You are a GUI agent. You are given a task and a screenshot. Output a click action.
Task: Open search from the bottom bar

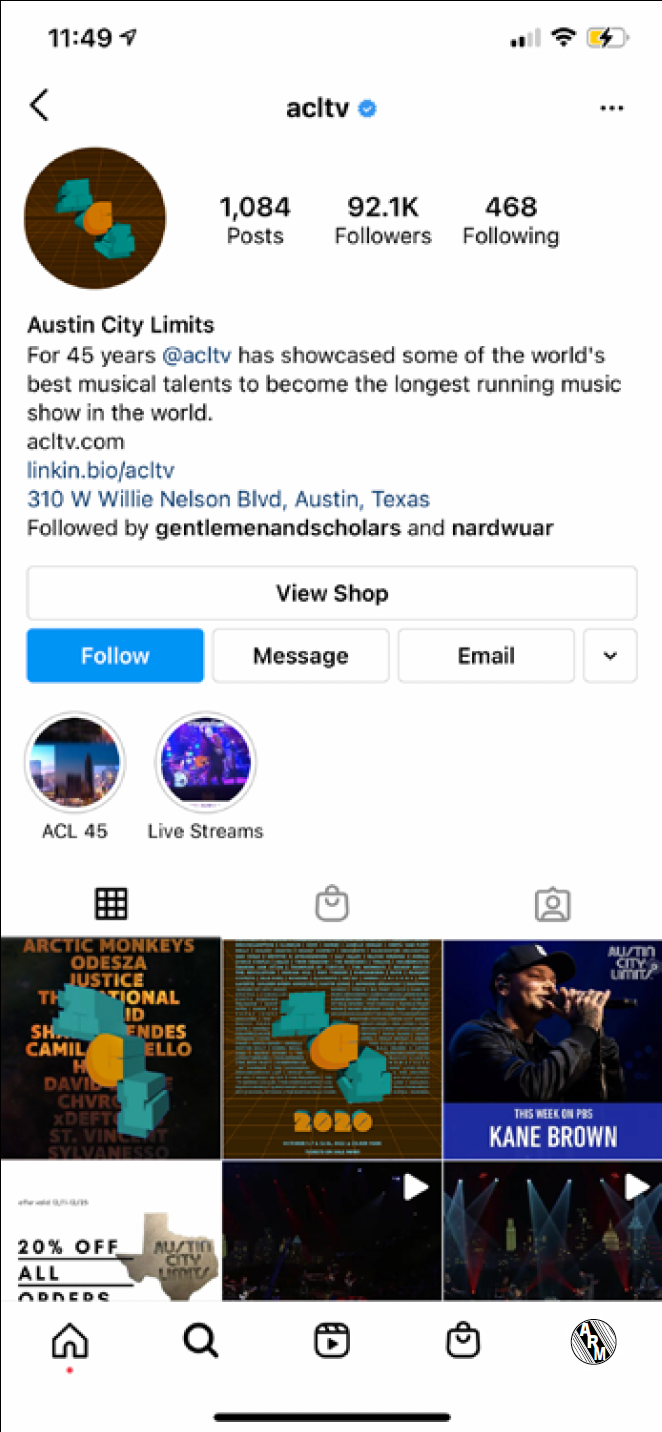201,1341
